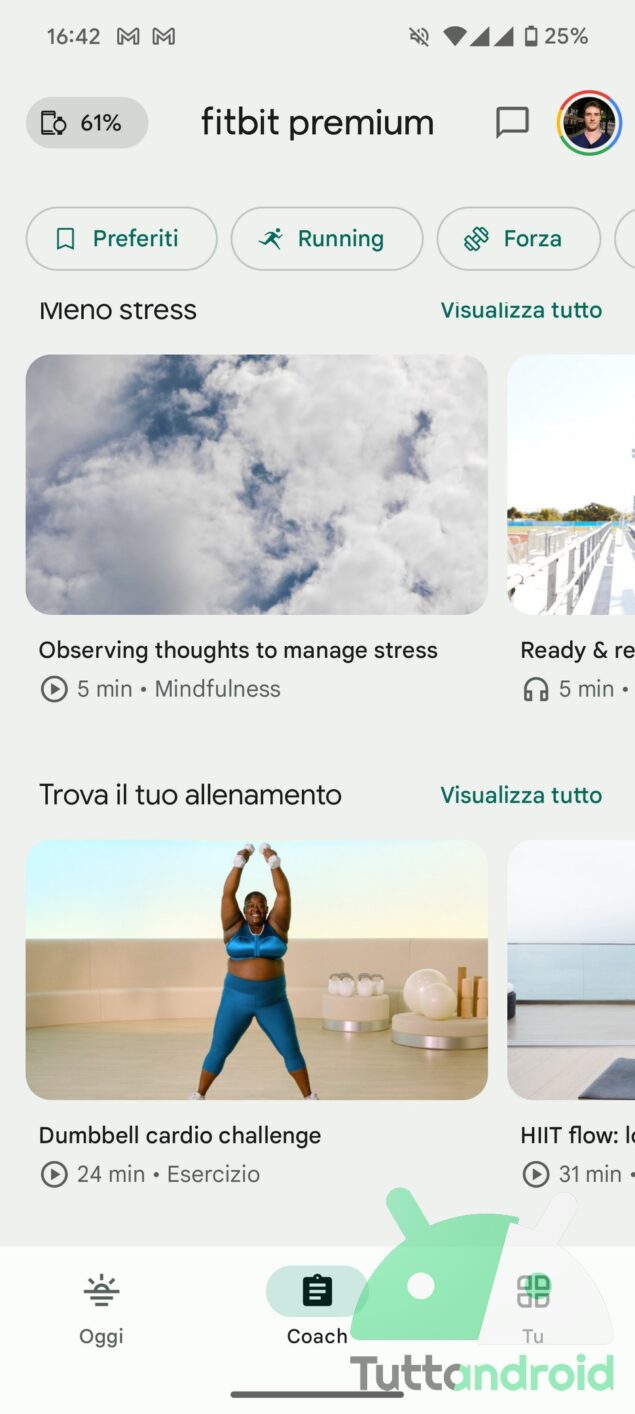635x1414 pixels.
Task: Start the Dumbbell cardio challenge workout
Action: (256, 970)
